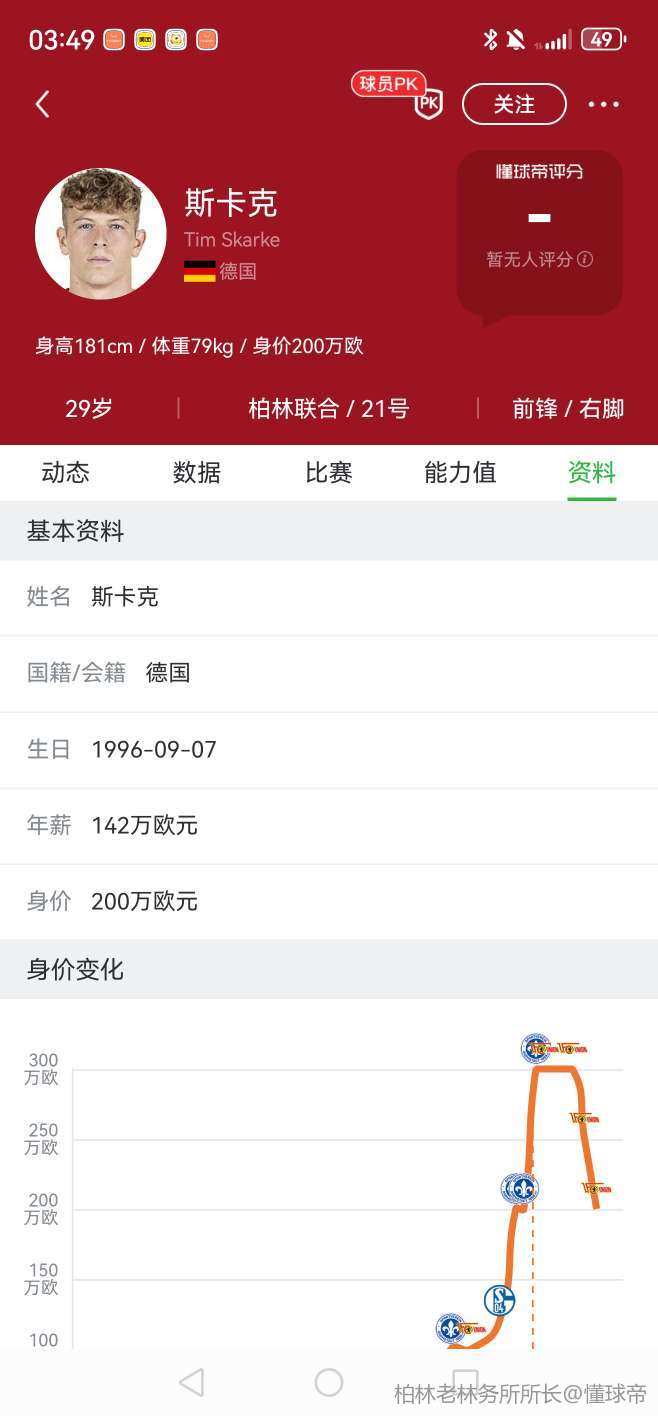Switch to the 数据 tab
This screenshot has height=1416, width=658.
(197, 472)
